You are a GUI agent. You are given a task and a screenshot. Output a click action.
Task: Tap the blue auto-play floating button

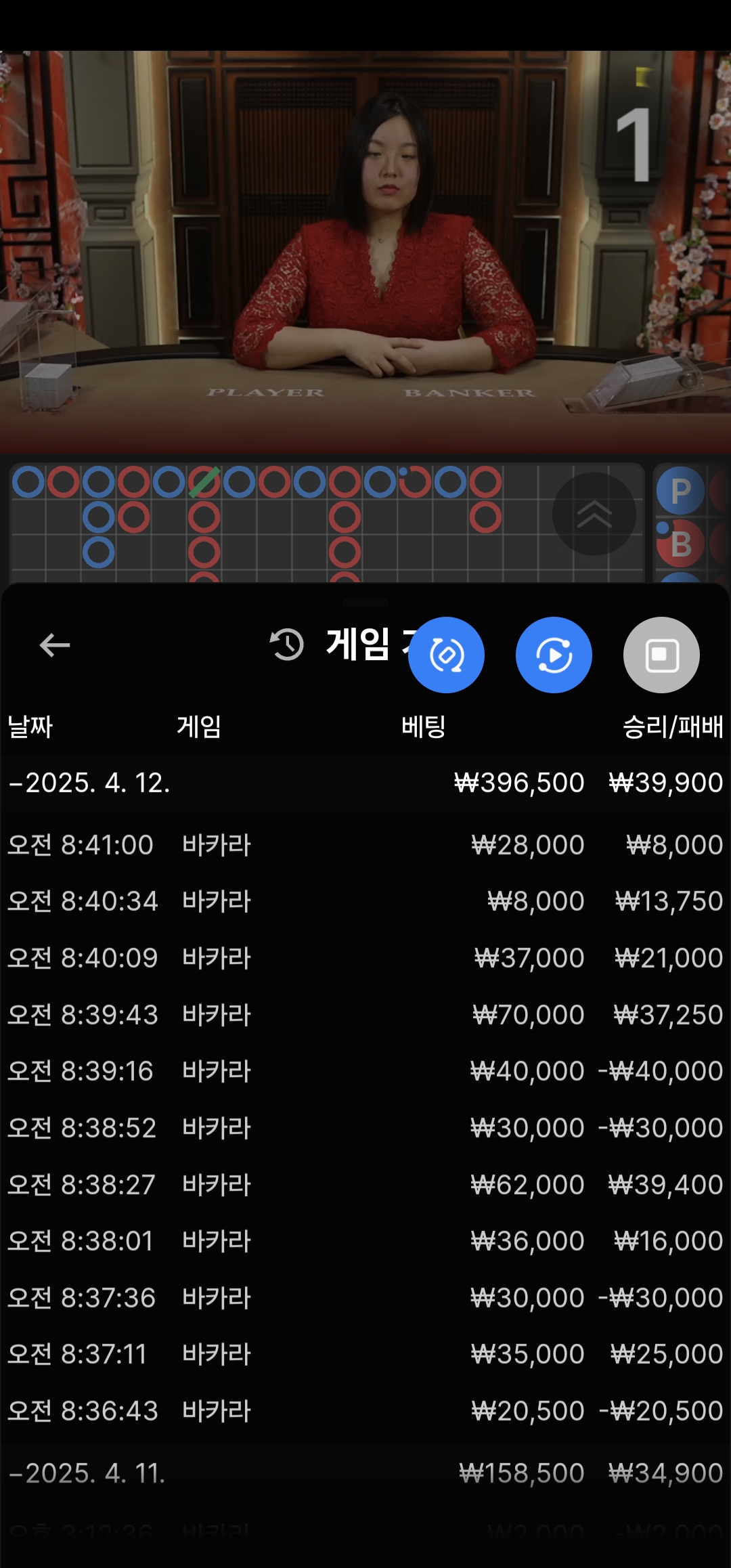tap(554, 655)
